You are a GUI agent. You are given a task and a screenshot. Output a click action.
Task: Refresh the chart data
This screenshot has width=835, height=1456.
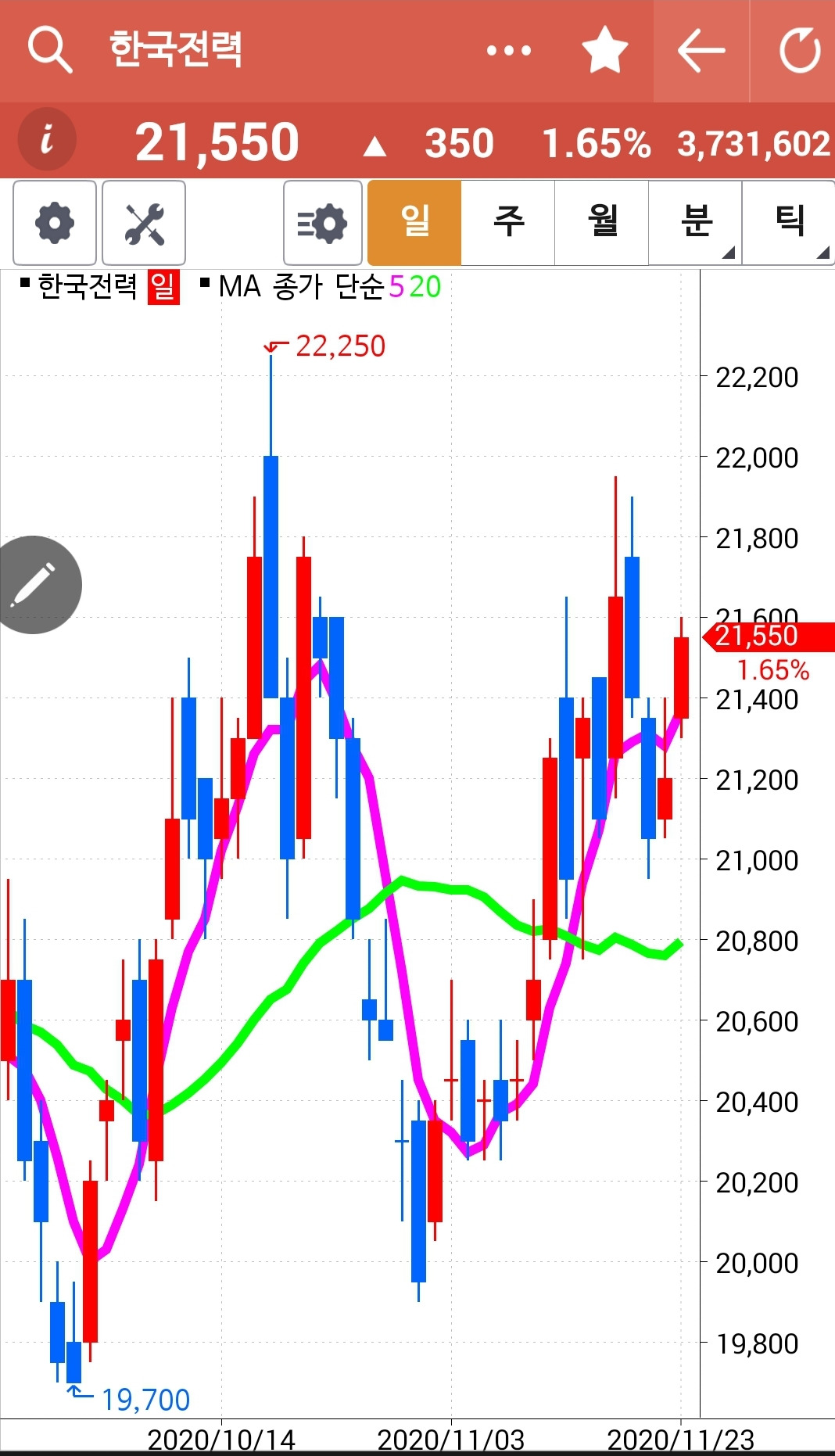(x=799, y=51)
